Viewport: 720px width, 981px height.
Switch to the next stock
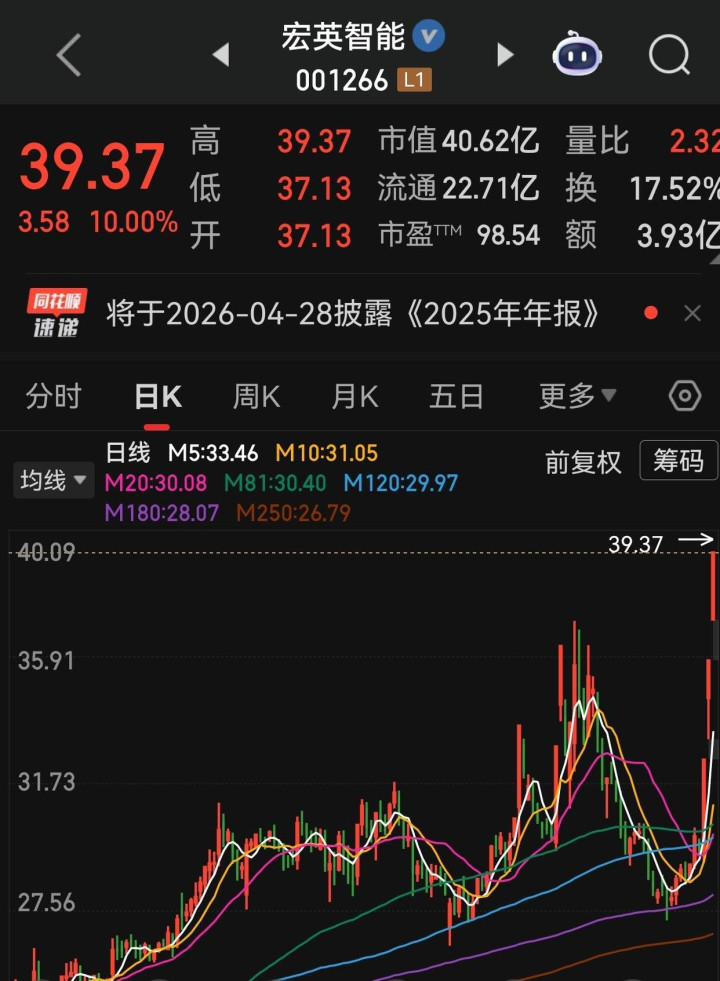click(x=505, y=55)
